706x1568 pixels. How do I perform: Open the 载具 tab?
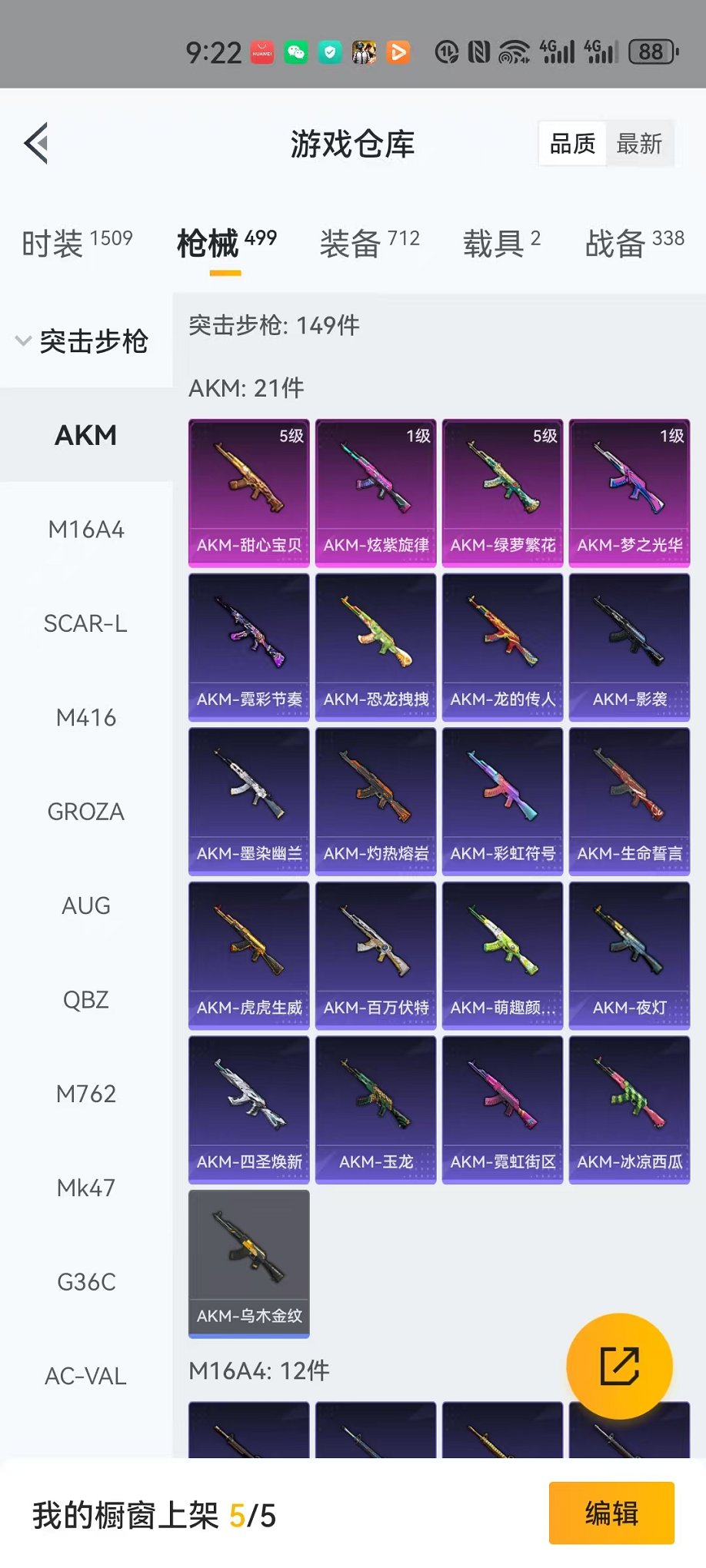pyautogui.click(x=501, y=244)
